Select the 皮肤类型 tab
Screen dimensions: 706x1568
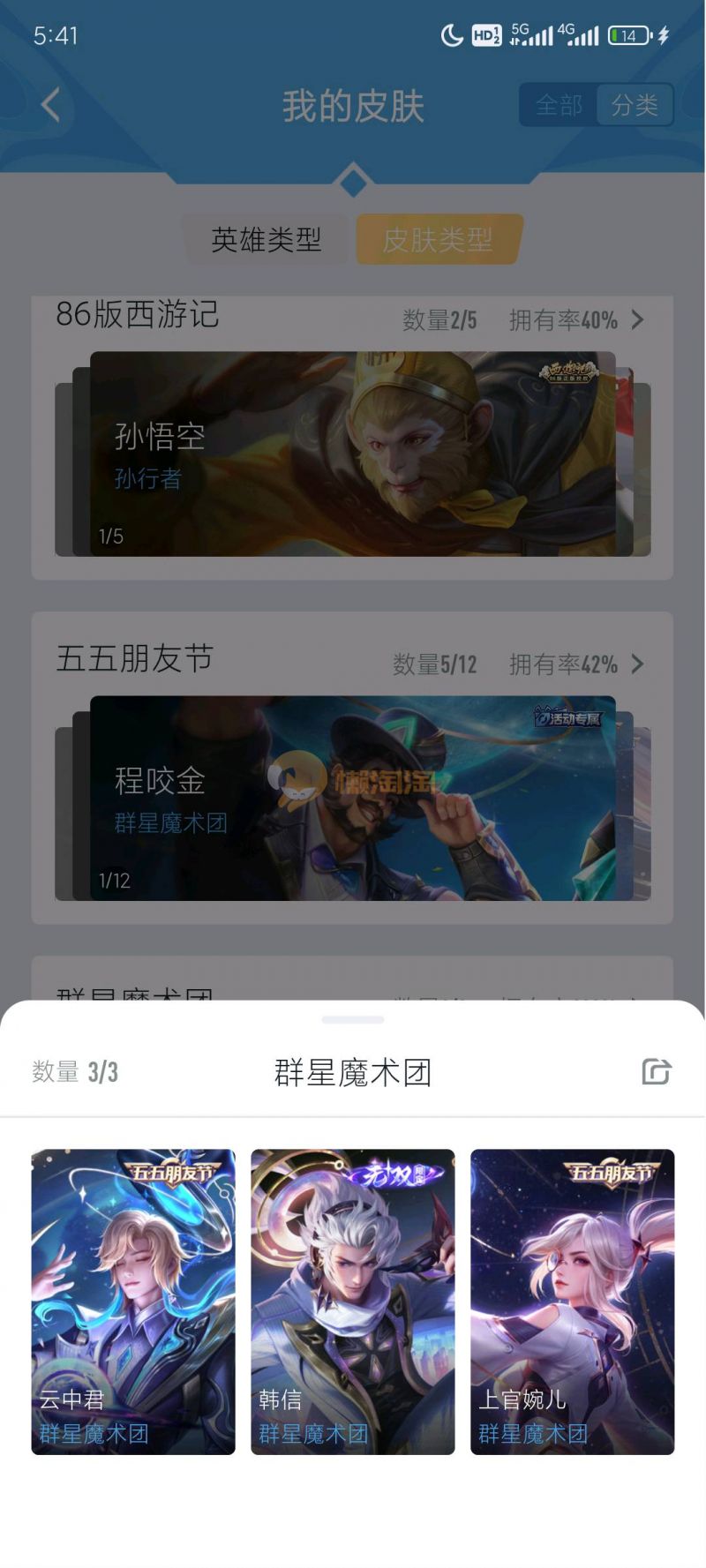tap(438, 239)
